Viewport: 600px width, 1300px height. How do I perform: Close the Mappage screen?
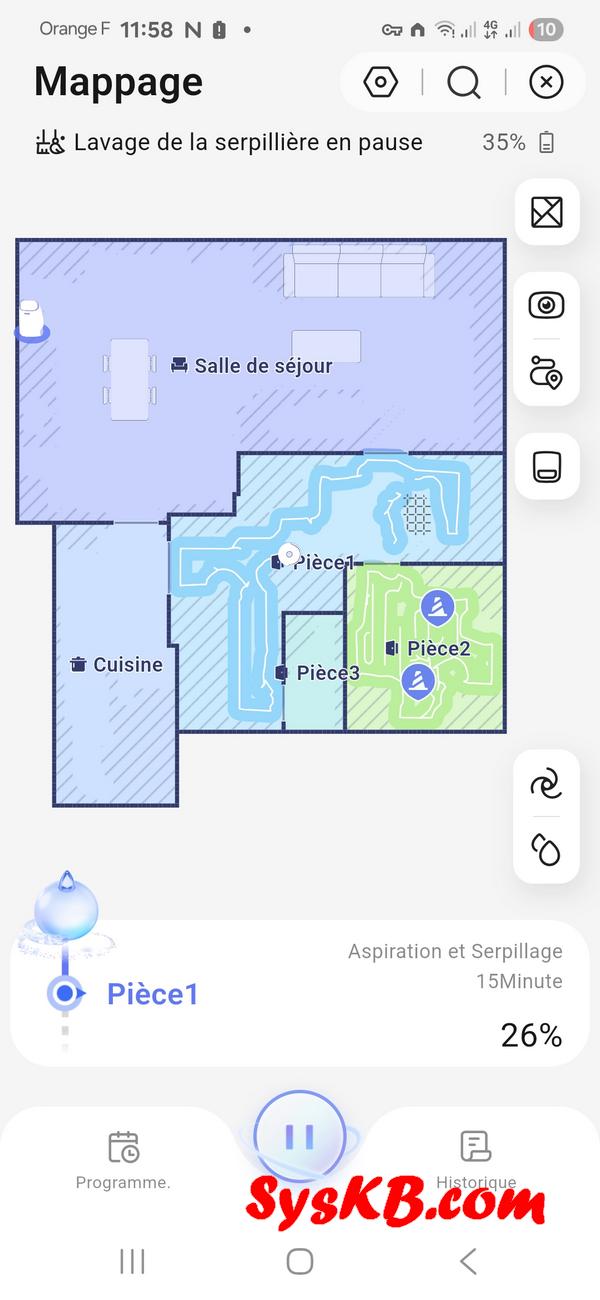(545, 82)
